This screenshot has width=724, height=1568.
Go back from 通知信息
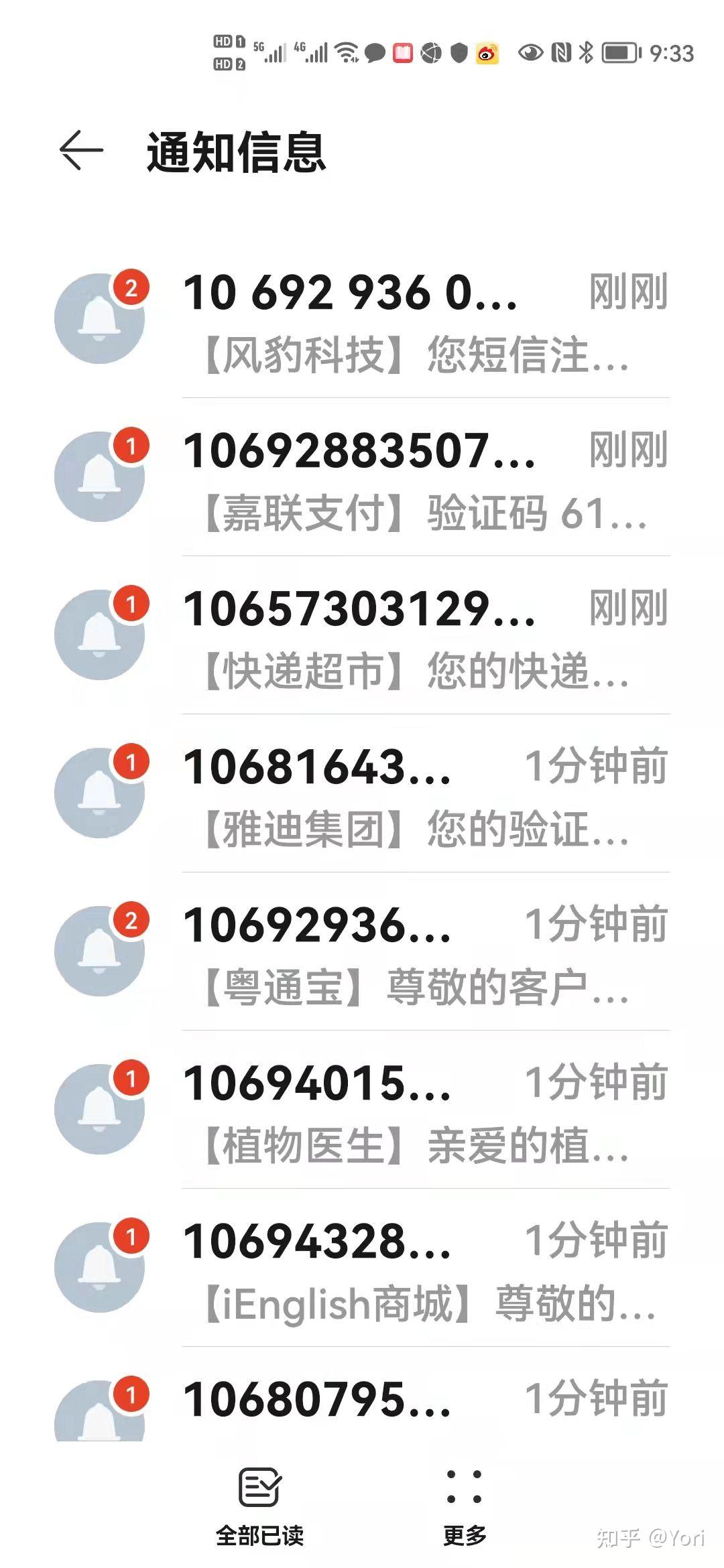coord(81,151)
